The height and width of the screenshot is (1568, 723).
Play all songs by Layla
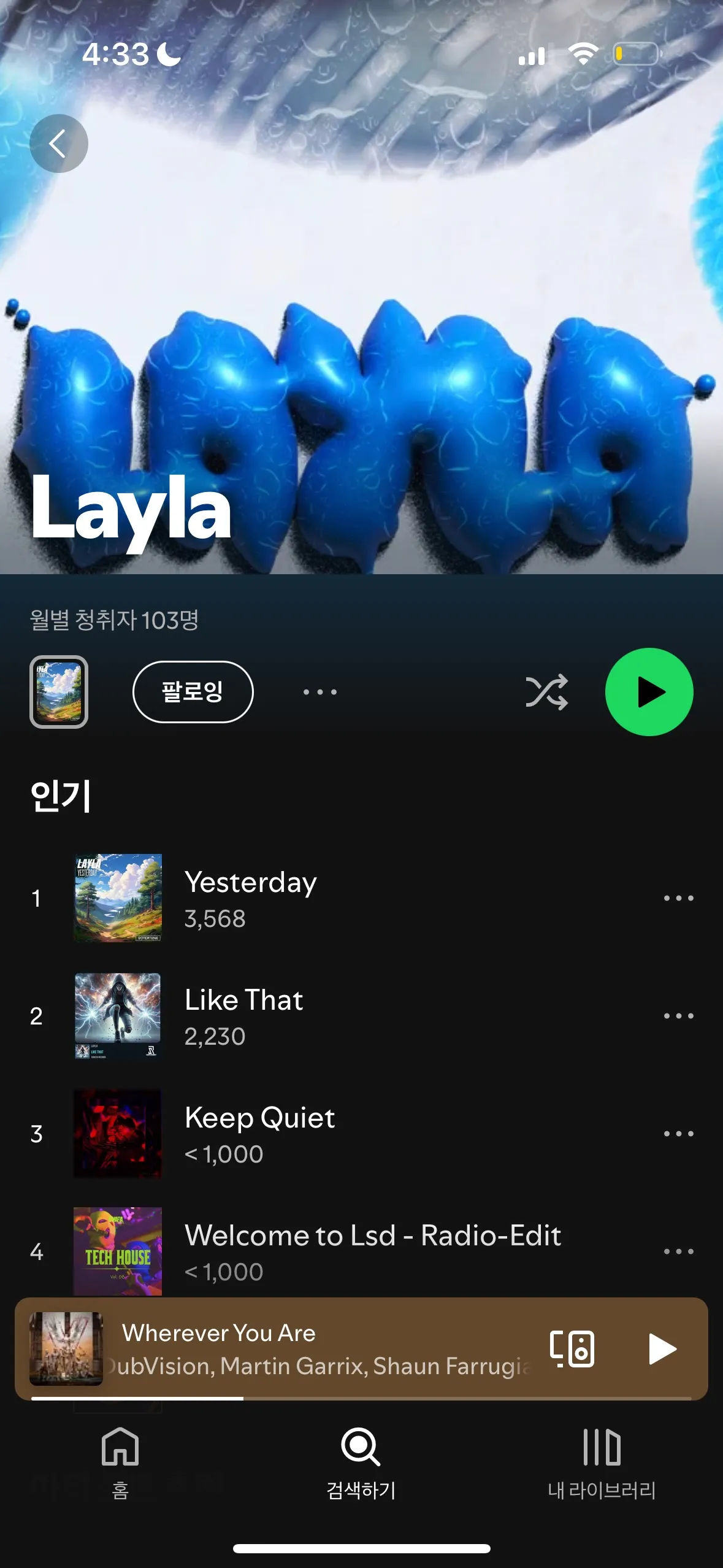649,691
